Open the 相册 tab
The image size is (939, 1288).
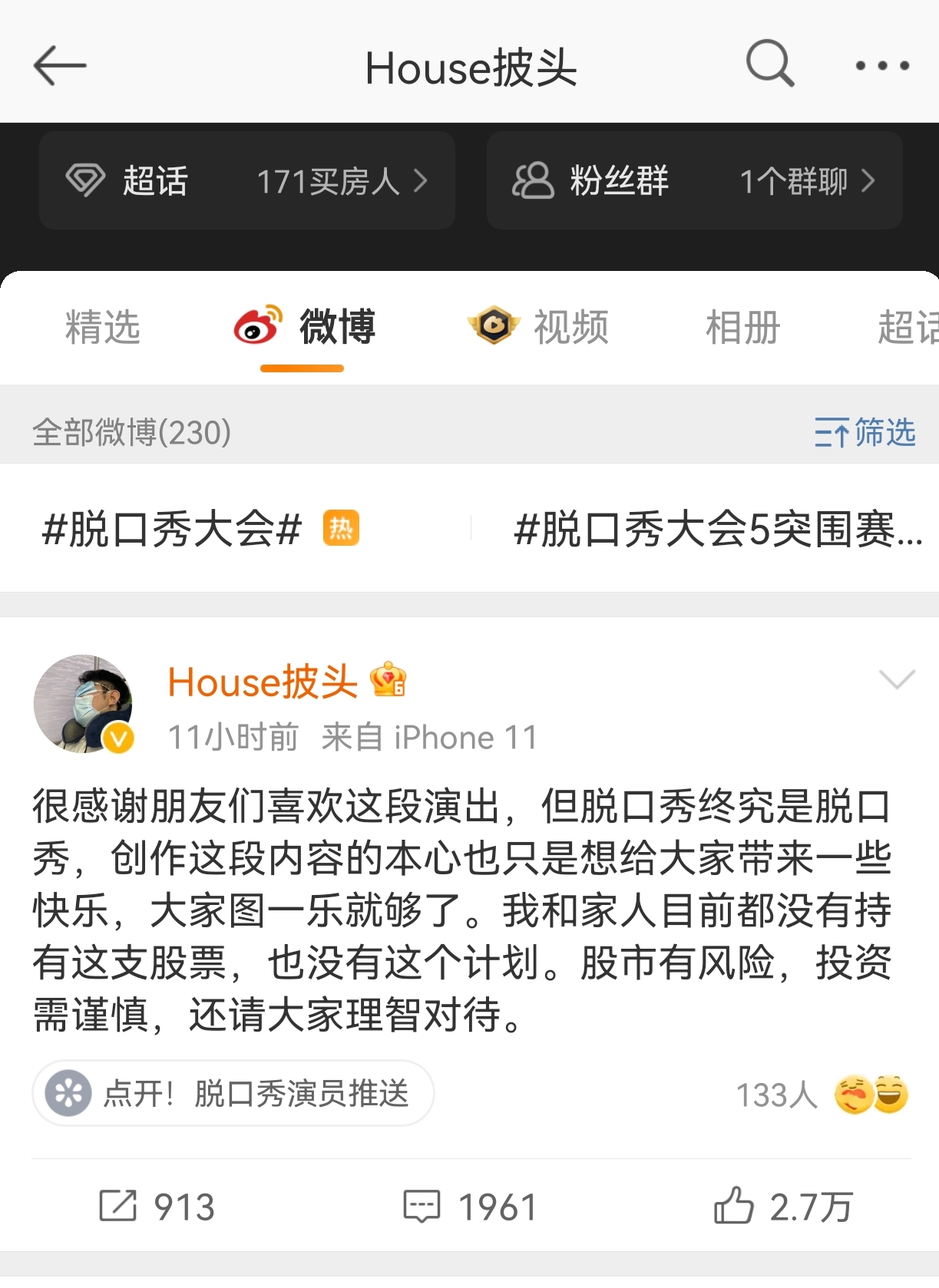(x=742, y=327)
